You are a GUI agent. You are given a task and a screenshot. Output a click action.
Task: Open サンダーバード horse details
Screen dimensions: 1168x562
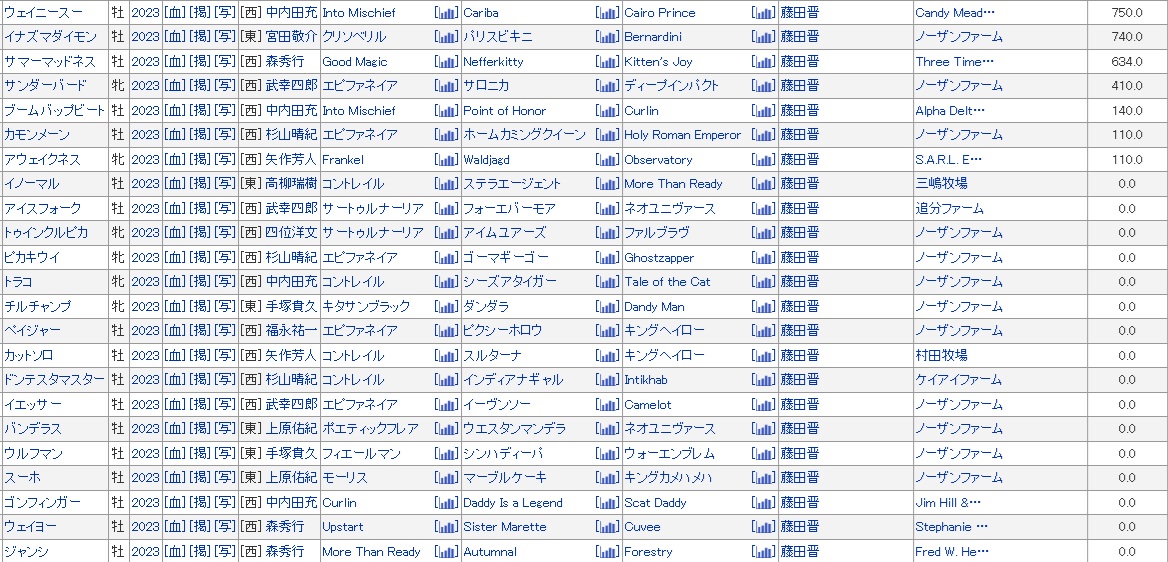click(45, 86)
